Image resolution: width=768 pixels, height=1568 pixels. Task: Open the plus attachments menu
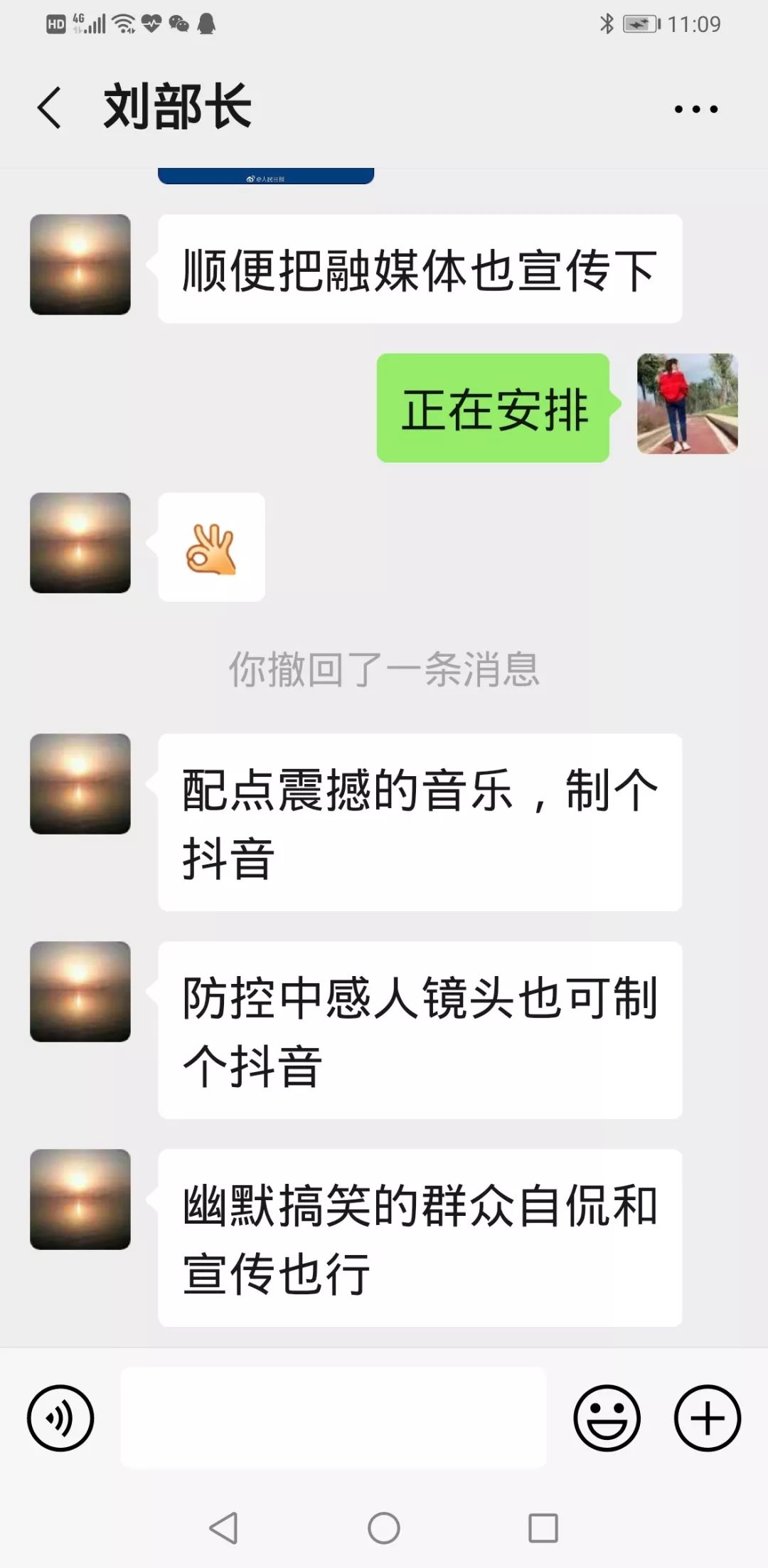[707, 1417]
